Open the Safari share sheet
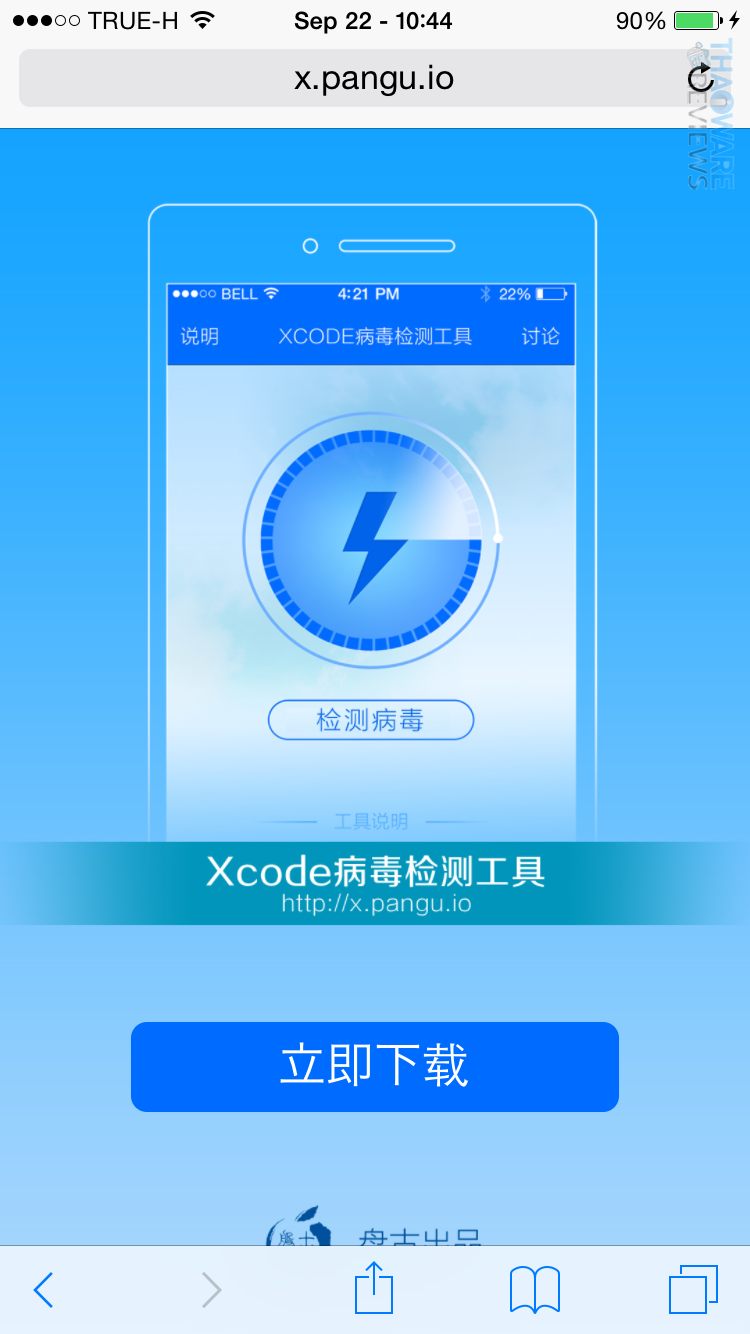The height and width of the screenshot is (1334, 750). pos(374,1288)
